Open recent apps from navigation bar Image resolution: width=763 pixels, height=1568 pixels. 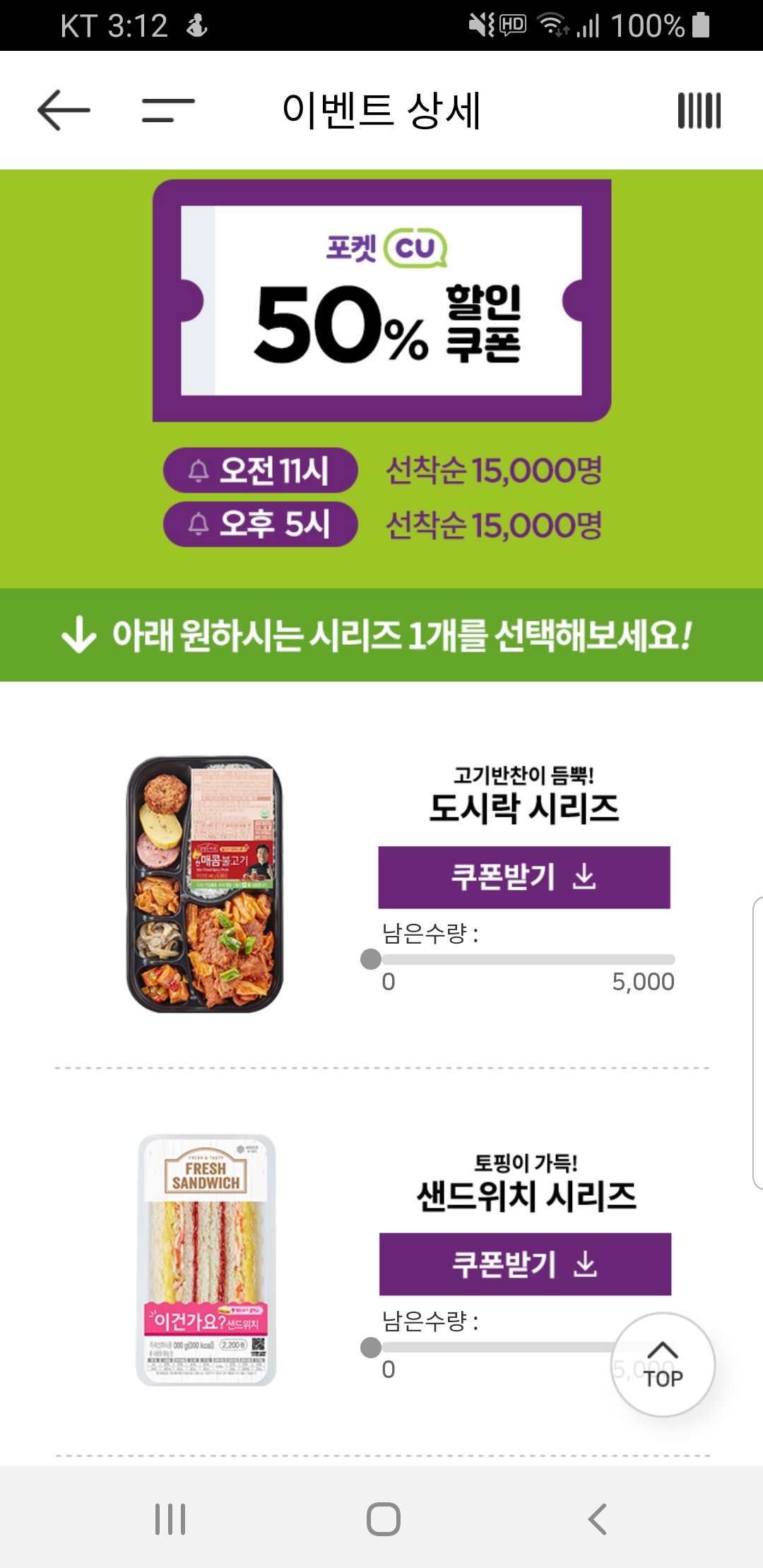pyautogui.click(x=170, y=1519)
